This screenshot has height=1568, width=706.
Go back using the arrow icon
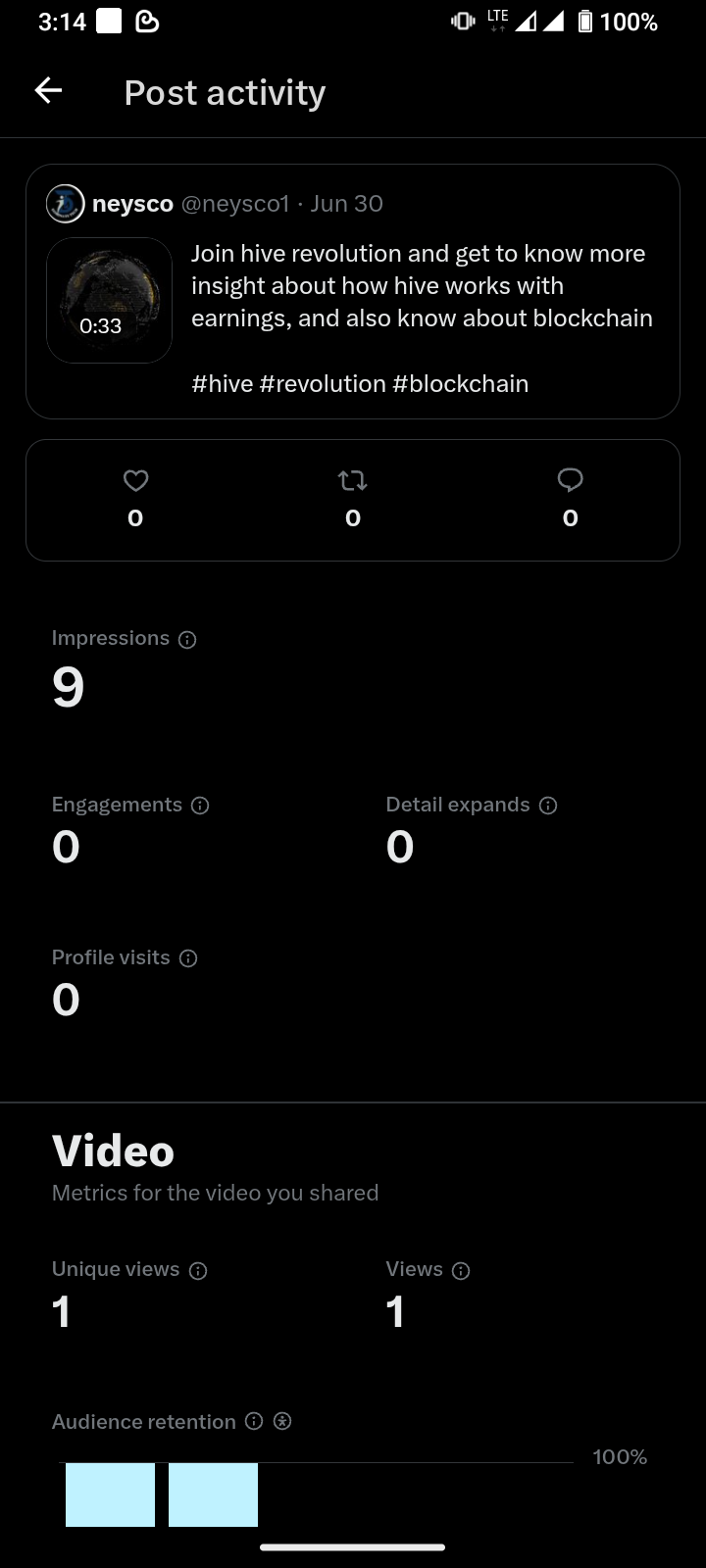(48, 91)
